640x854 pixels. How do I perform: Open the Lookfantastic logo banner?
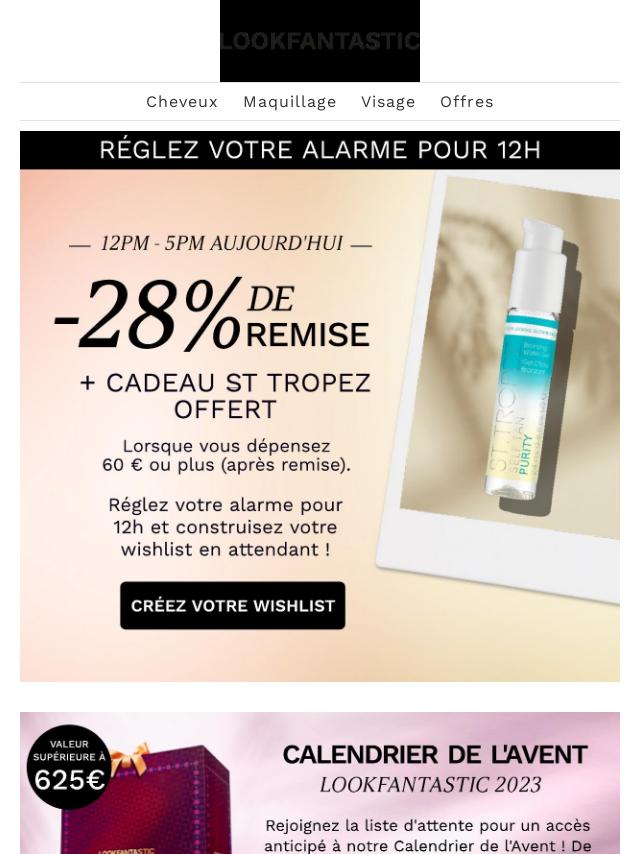pos(320,41)
